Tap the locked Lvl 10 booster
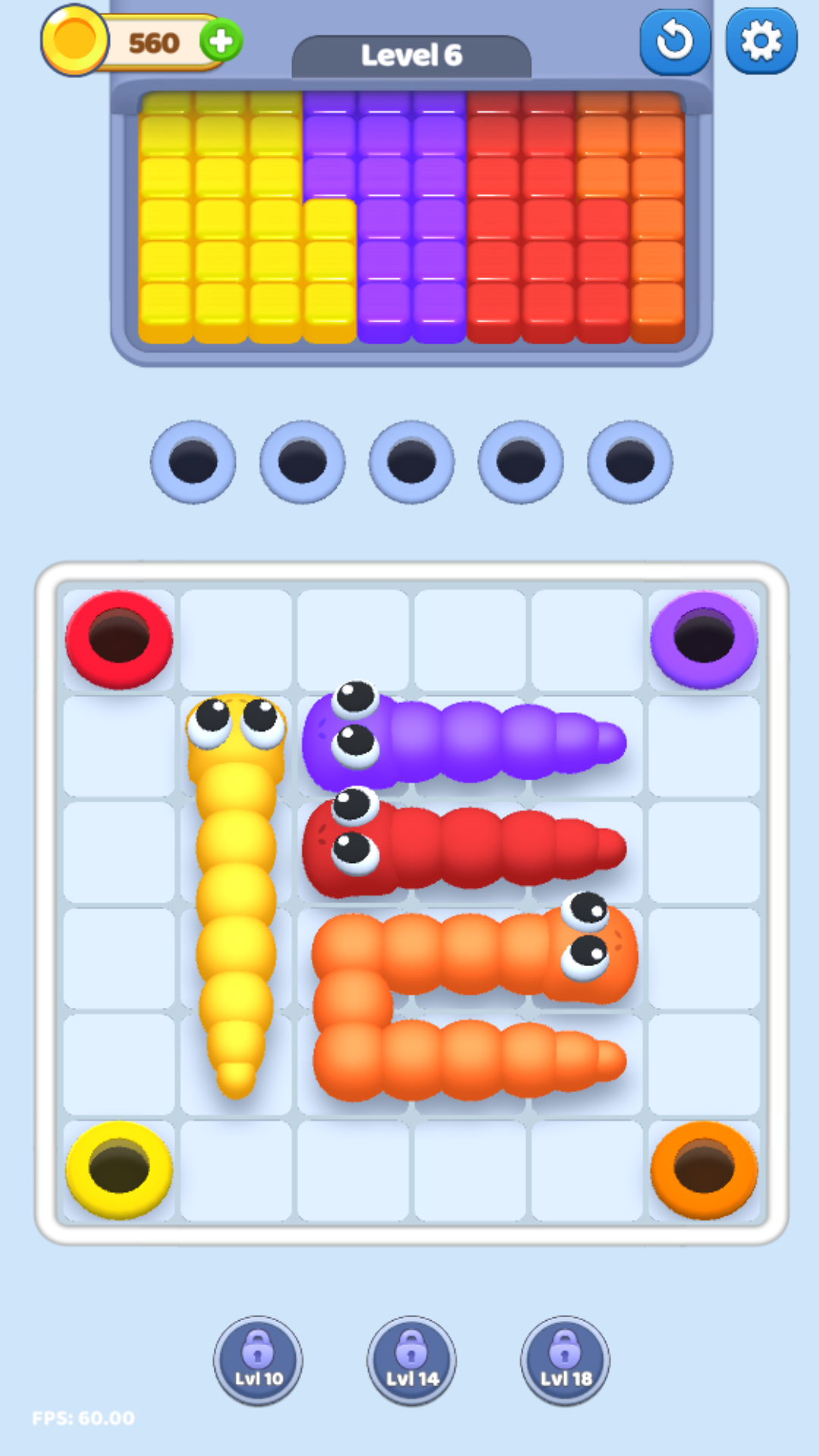819x1456 pixels. [x=258, y=1361]
